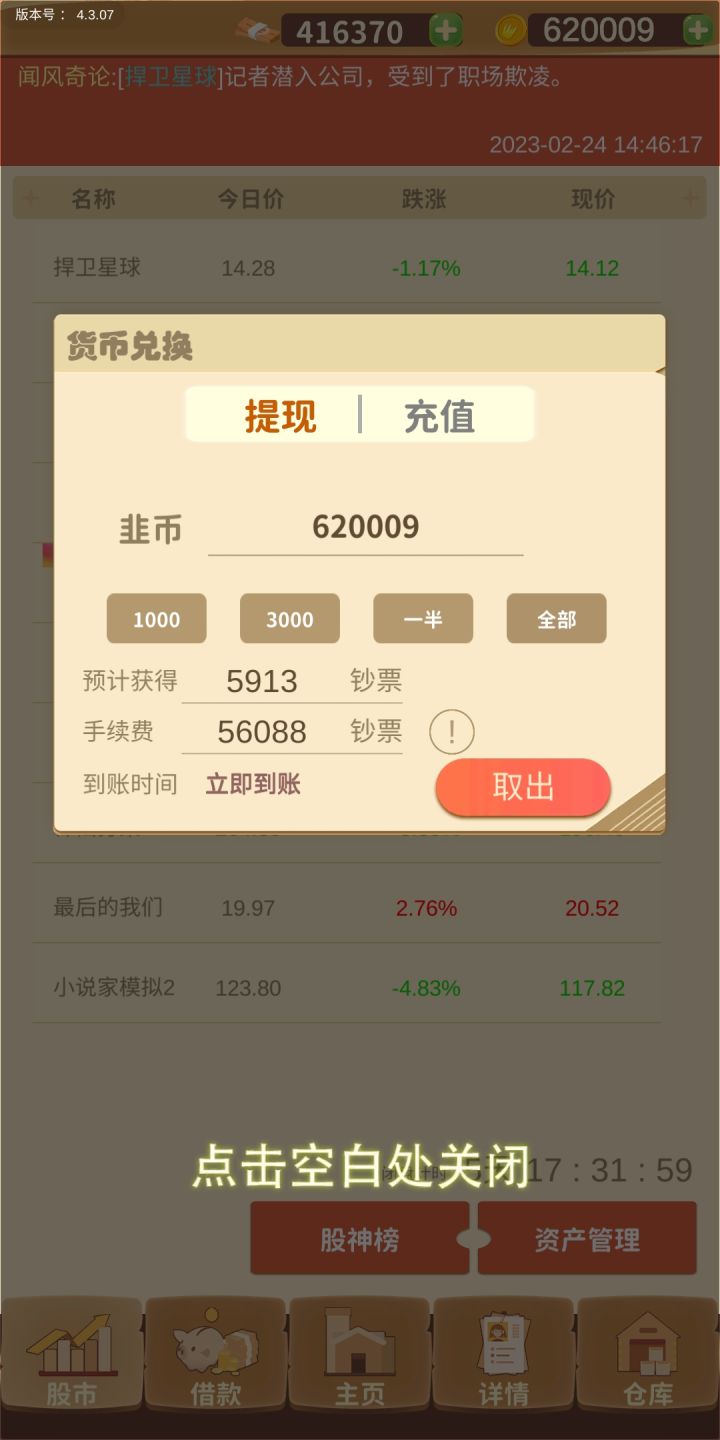Open the 股神榜 leaderboard
This screenshot has height=1440, width=720.
coord(358,1238)
